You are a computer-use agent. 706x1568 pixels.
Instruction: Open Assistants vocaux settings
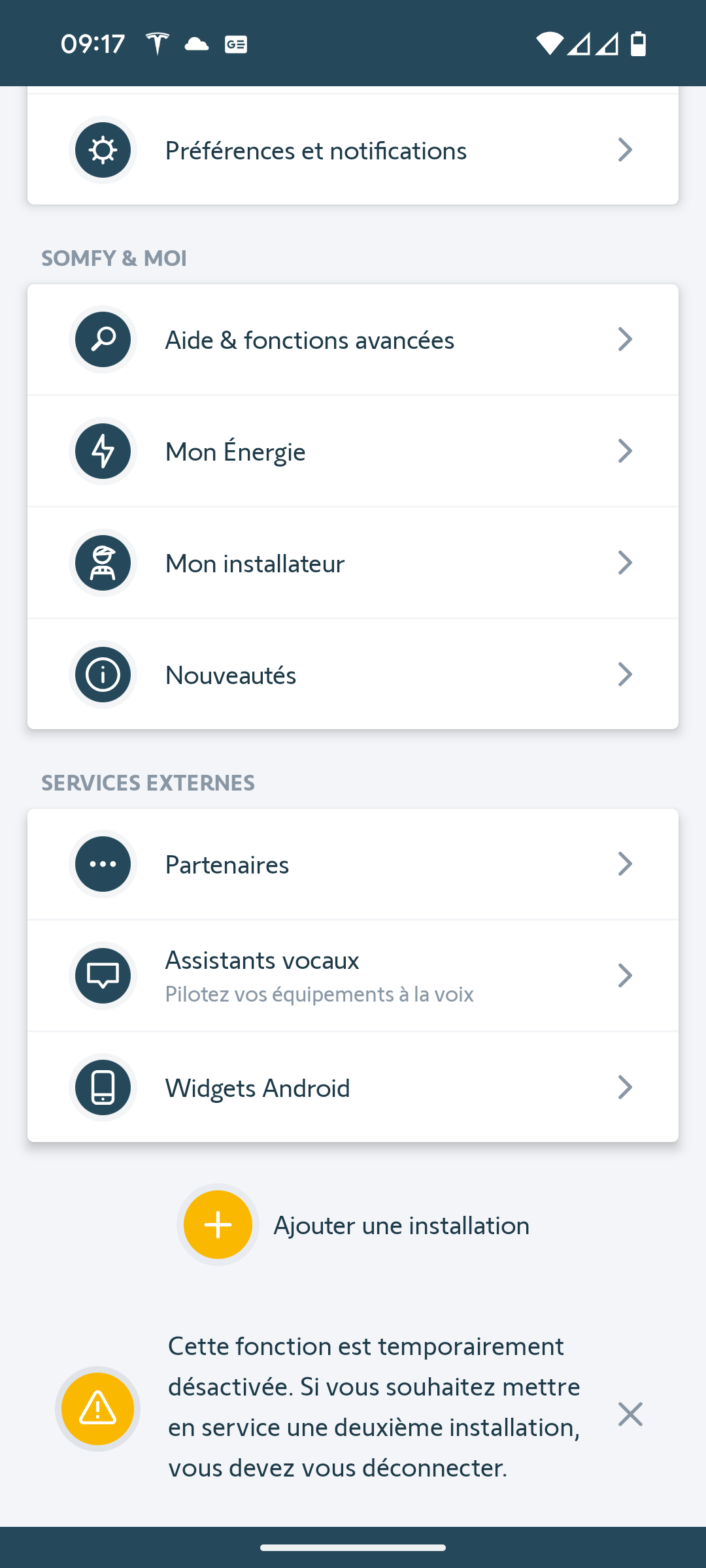coord(353,976)
